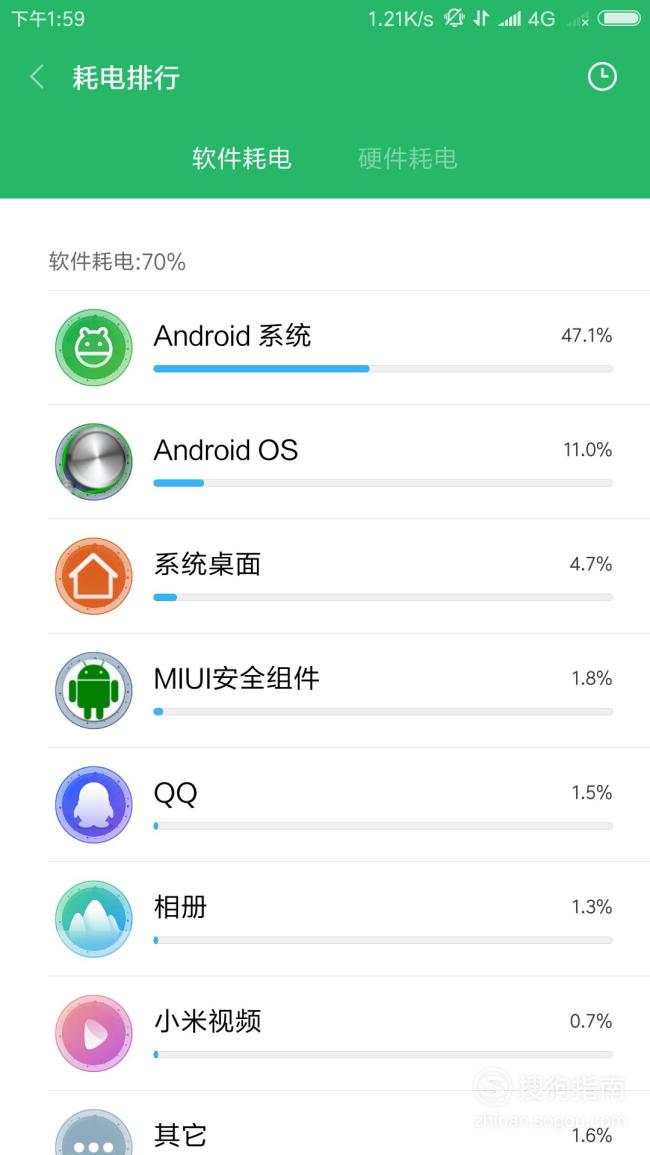Viewport: 650px width, 1155px height.
Task: Open the 相册 usage row
Action: click(x=330, y=919)
